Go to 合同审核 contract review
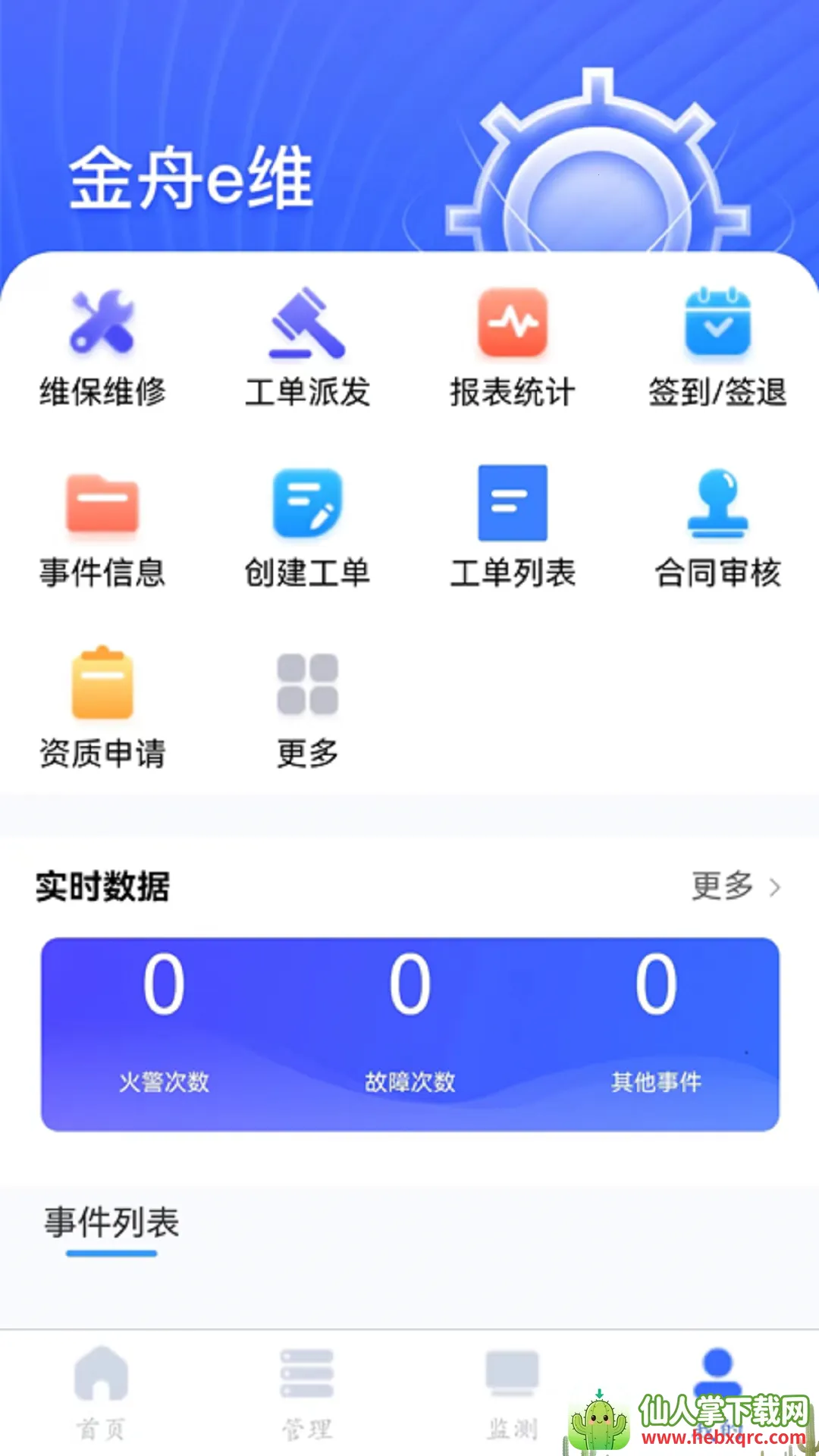 [x=717, y=528]
